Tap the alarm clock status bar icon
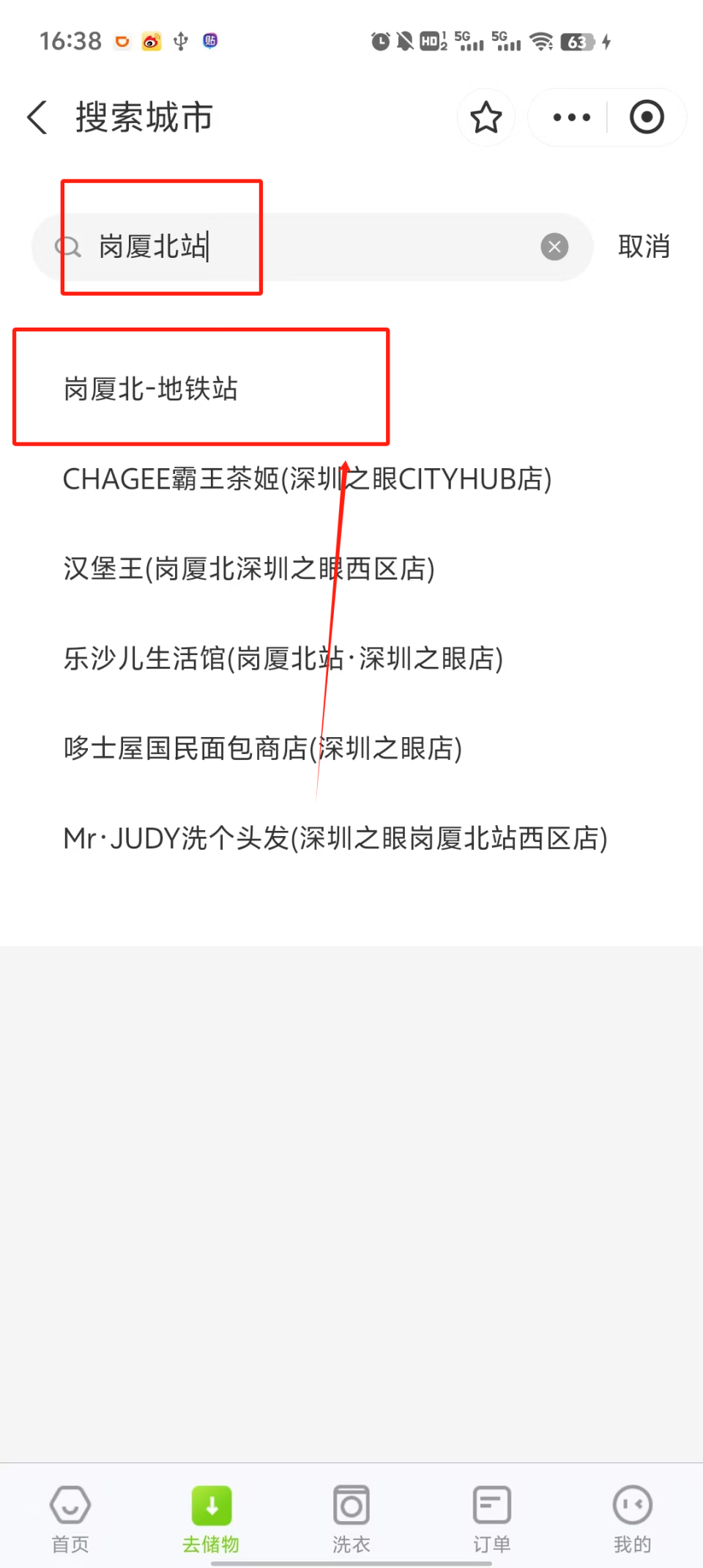This screenshot has width=703, height=1568. tap(379, 42)
